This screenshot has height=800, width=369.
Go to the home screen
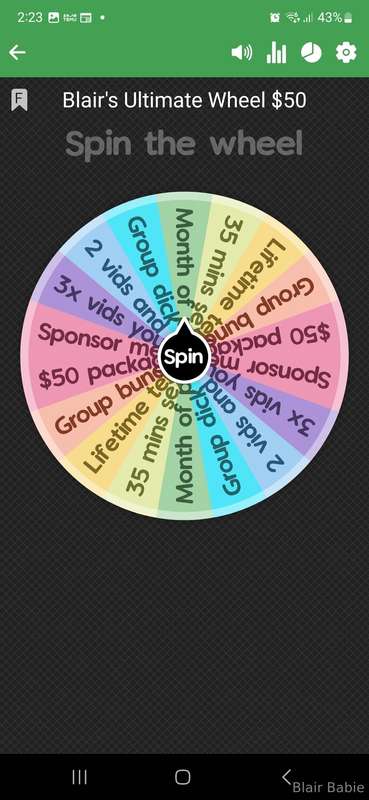(183, 777)
